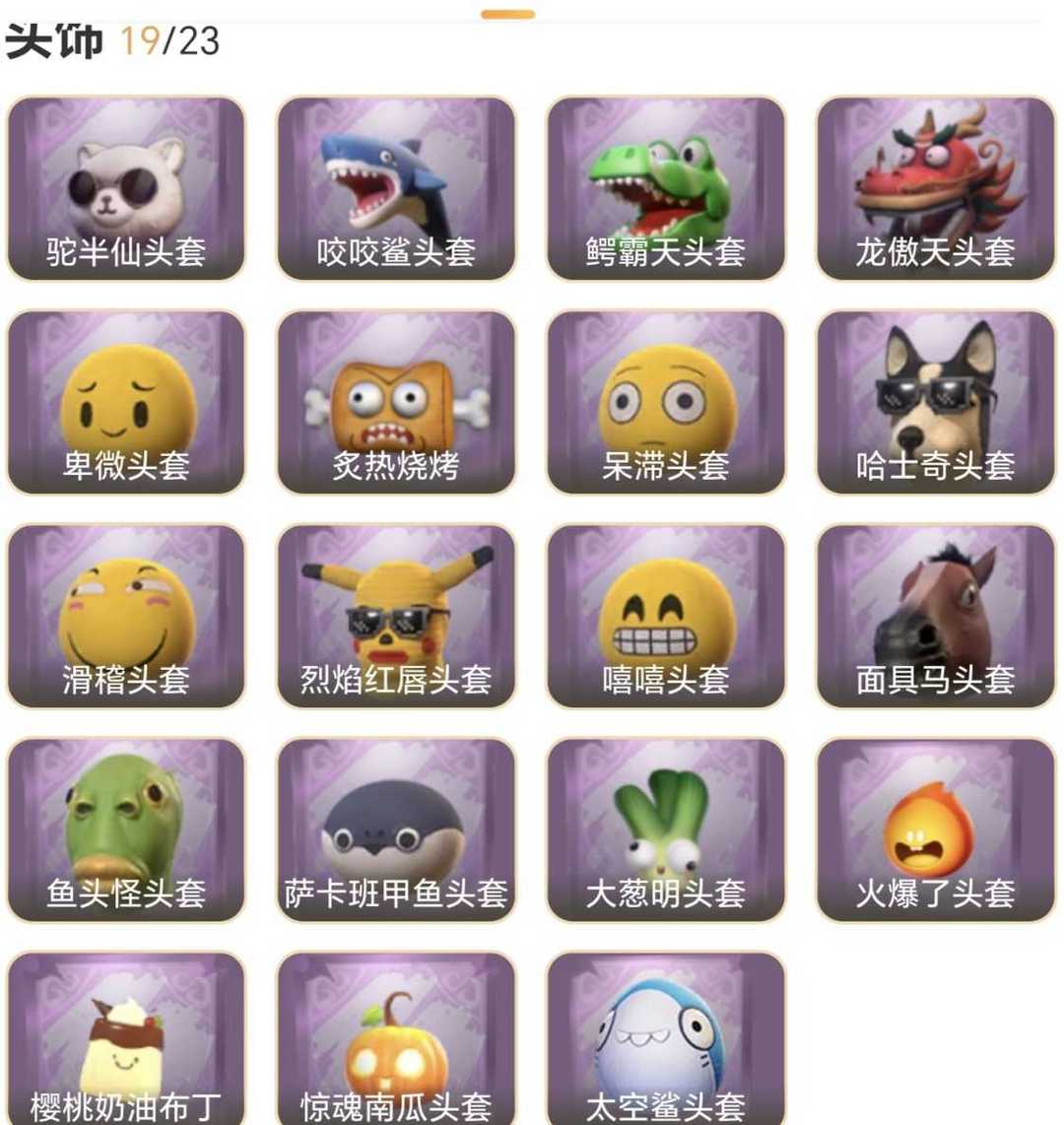This screenshot has height=1125, width=1064.
Task: Tap the orange sheet handle at top
Action: [x=507, y=15]
